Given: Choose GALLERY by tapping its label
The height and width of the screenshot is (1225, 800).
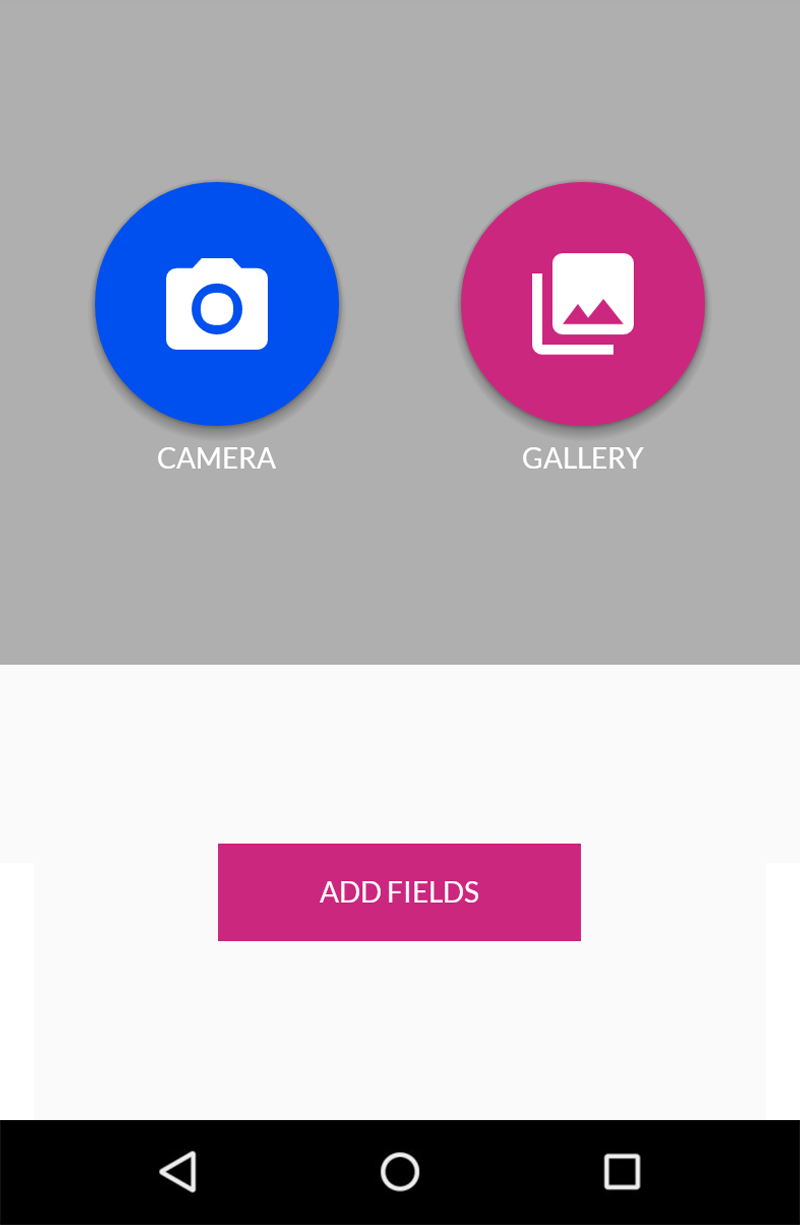Looking at the screenshot, I should [x=583, y=457].
